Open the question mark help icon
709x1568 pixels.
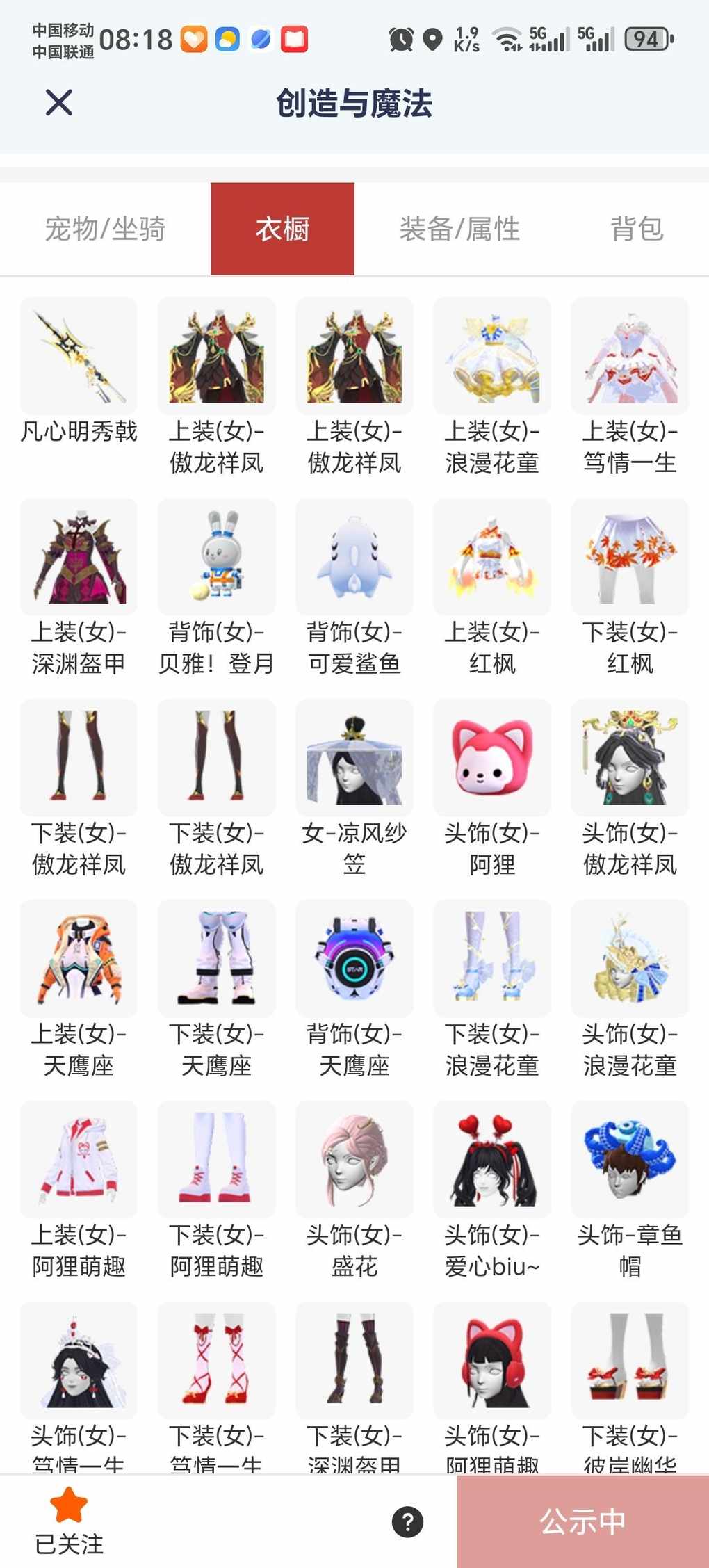pos(408,1522)
